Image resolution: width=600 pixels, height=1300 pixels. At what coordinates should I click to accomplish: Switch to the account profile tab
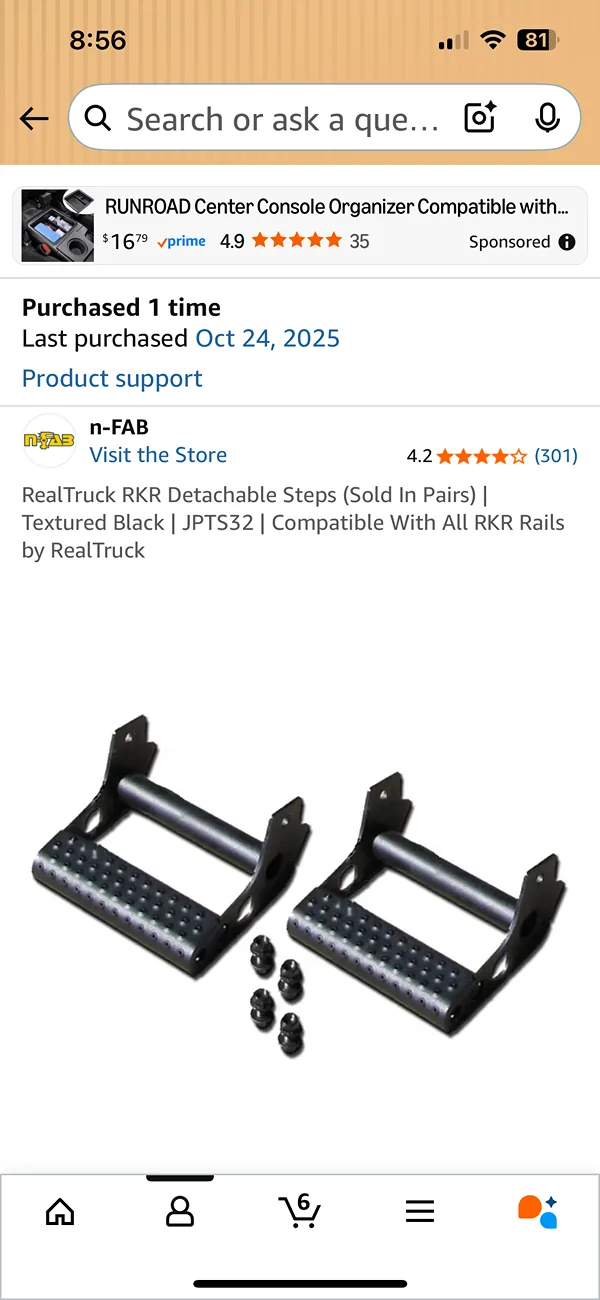(180, 1211)
